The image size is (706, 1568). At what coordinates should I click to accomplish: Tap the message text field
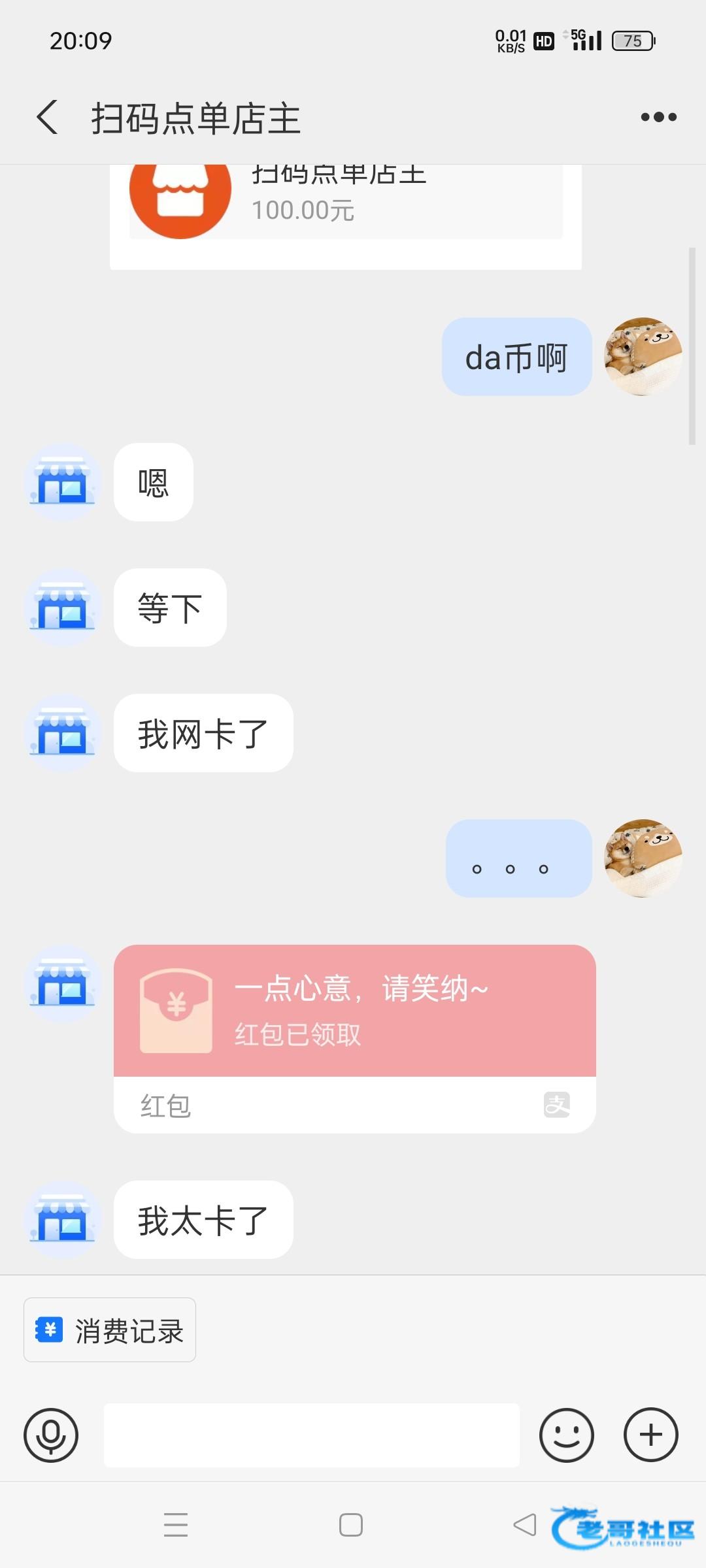(x=311, y=1435)
